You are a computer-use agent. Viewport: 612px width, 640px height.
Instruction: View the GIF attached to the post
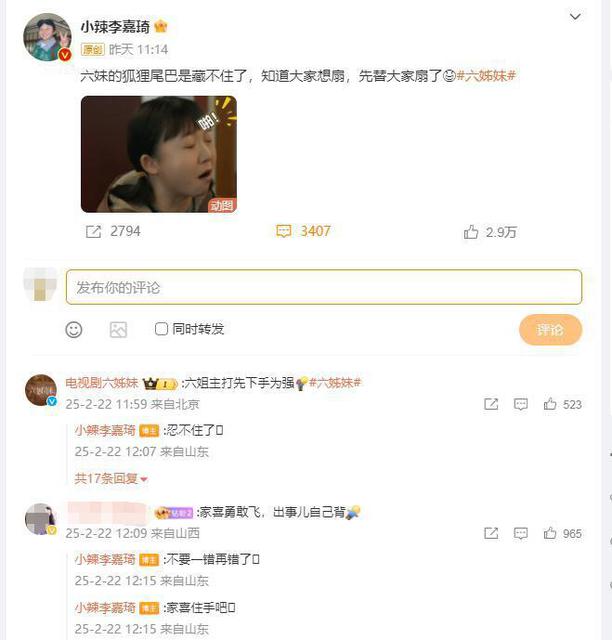[x=158, y=154]
